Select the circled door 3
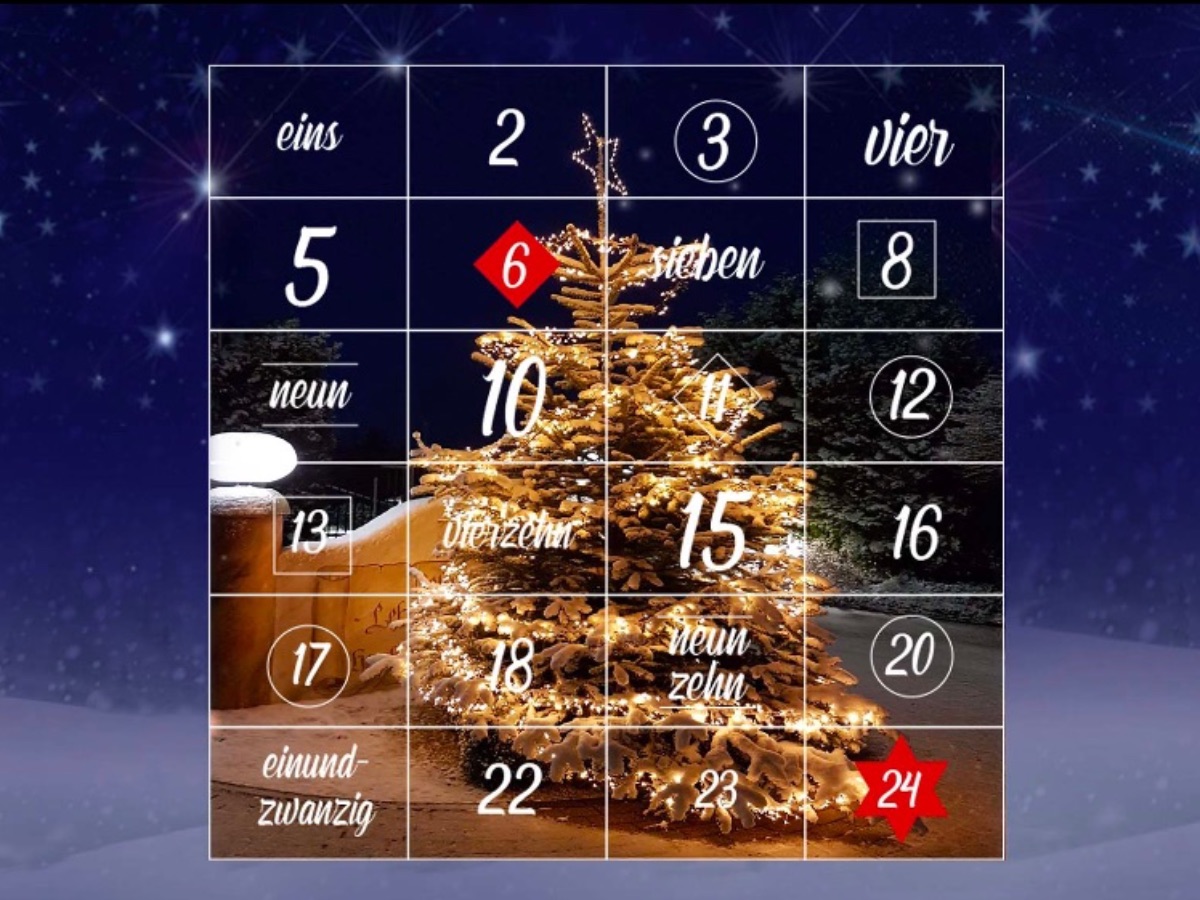This screenshot has height=900, width=1200. pyautogui.click(x=714, y=142)
